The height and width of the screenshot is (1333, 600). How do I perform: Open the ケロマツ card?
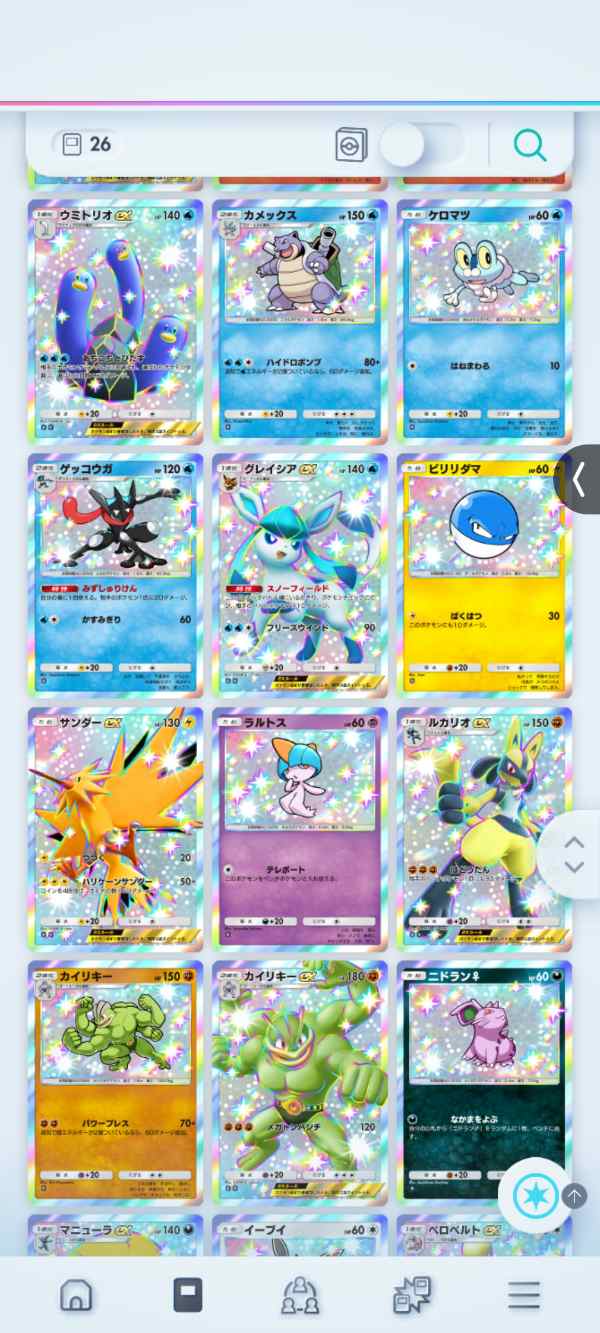pyautogui.click(x=484, y=320)
